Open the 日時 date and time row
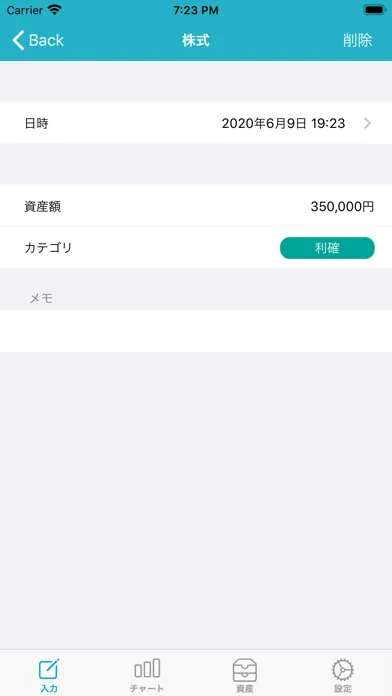 point(196,123)
